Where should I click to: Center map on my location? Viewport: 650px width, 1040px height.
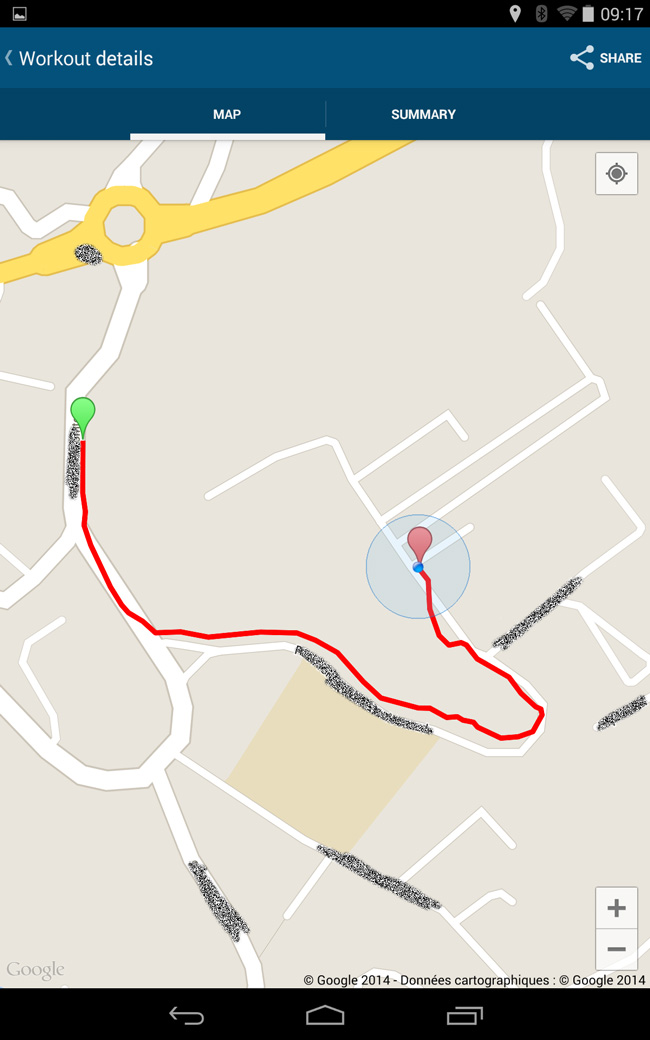(x=616, y=174)
